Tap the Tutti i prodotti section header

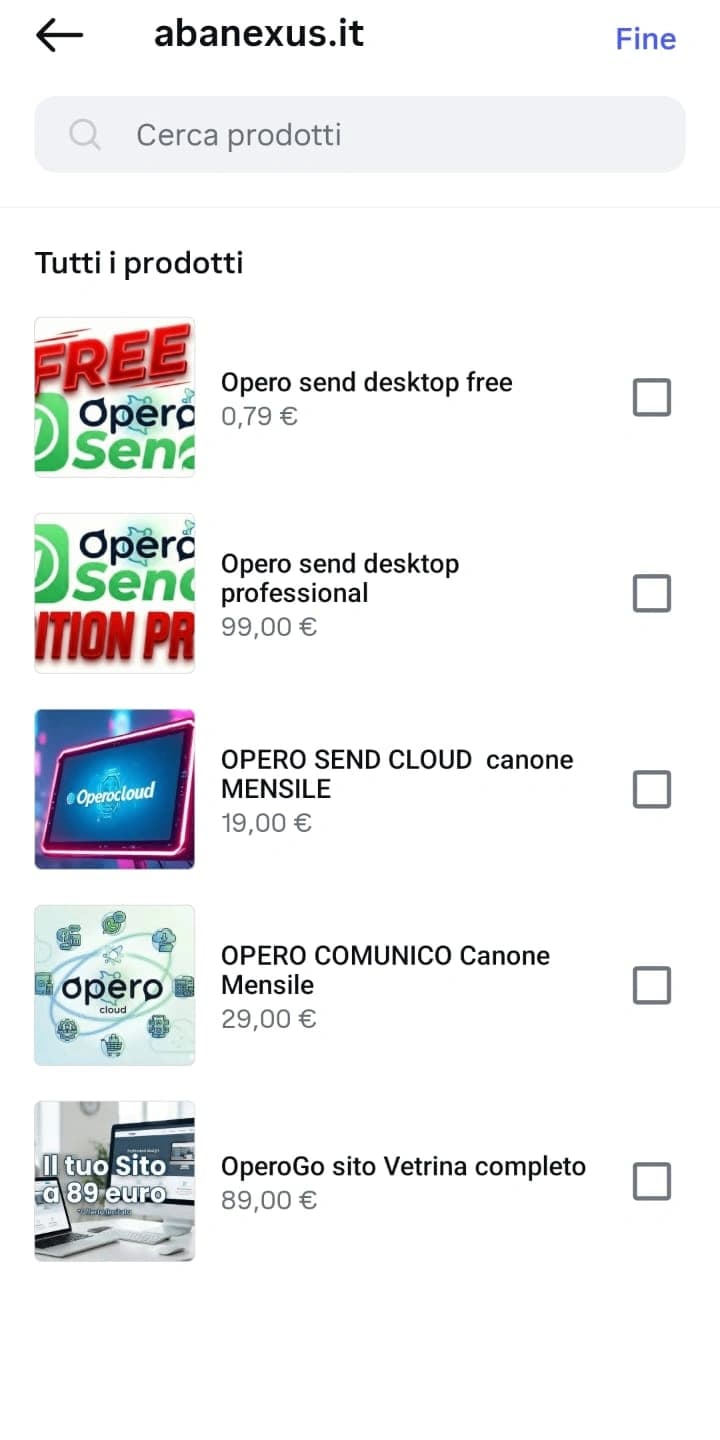click(139, 262)
